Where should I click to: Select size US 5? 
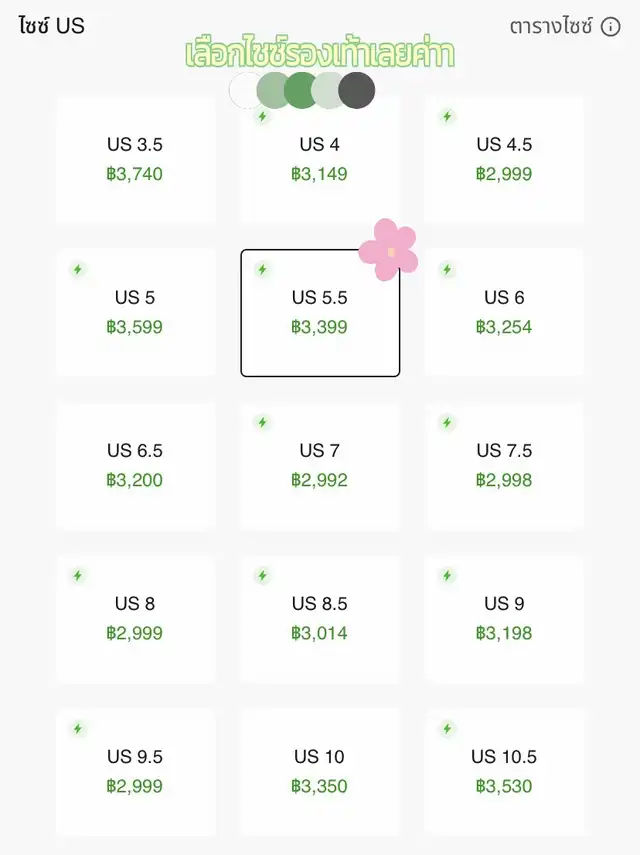135,312
